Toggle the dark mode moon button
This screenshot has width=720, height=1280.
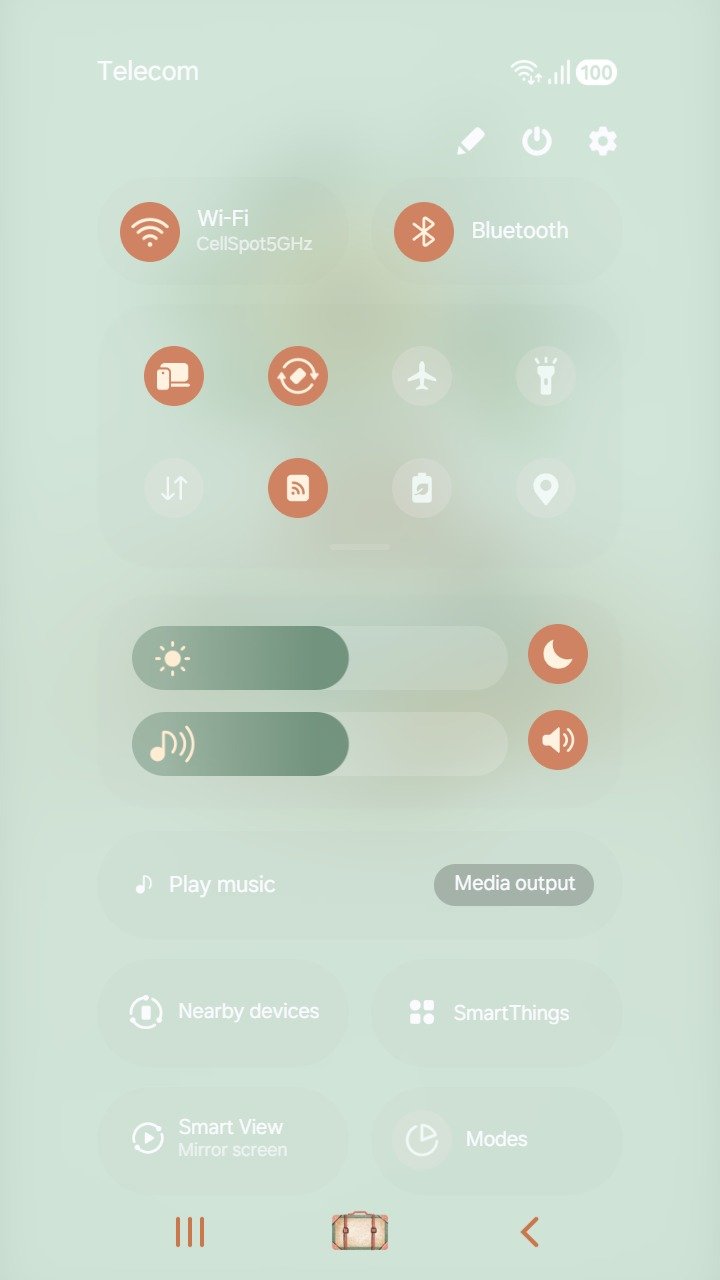558,654
